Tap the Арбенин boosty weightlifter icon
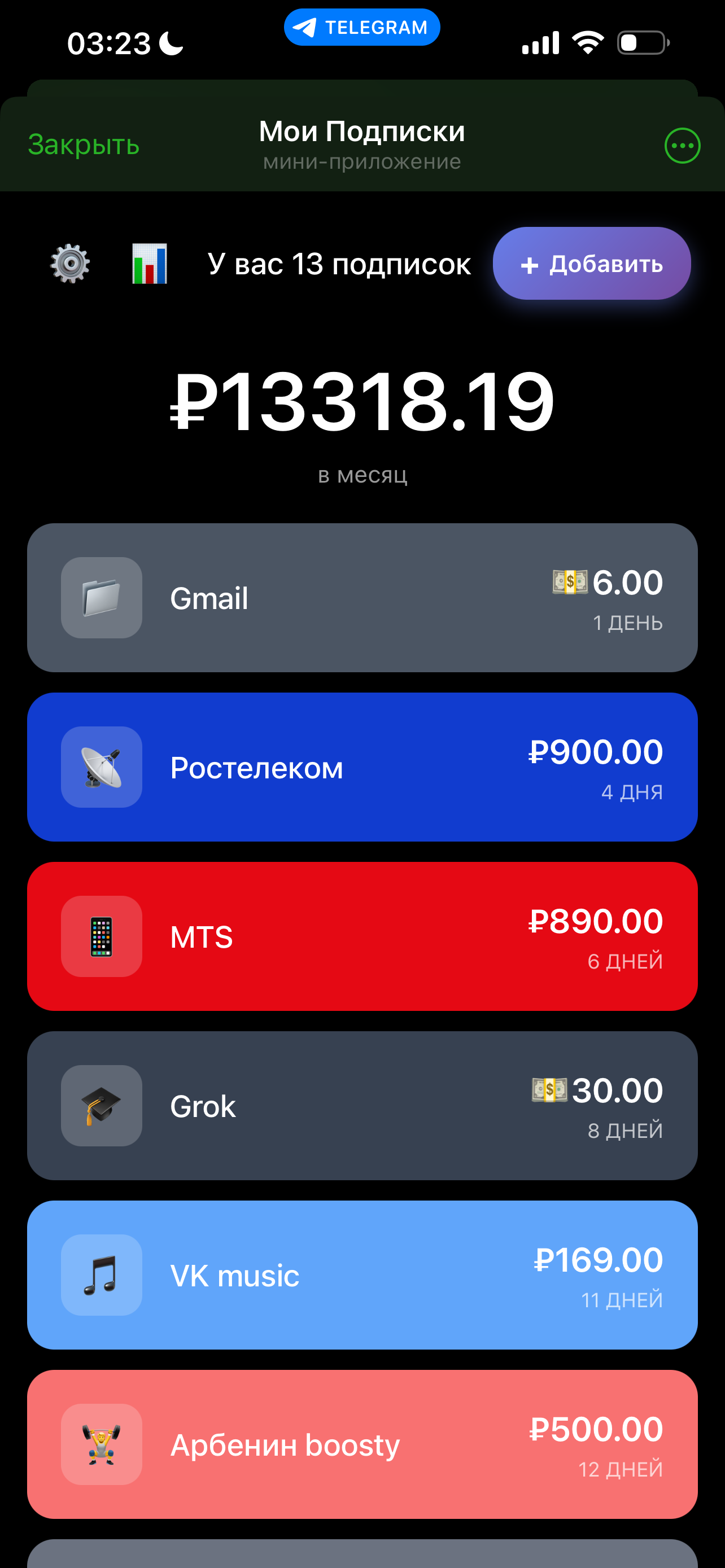725x1568 pixels. click(x=101, y=1447)
